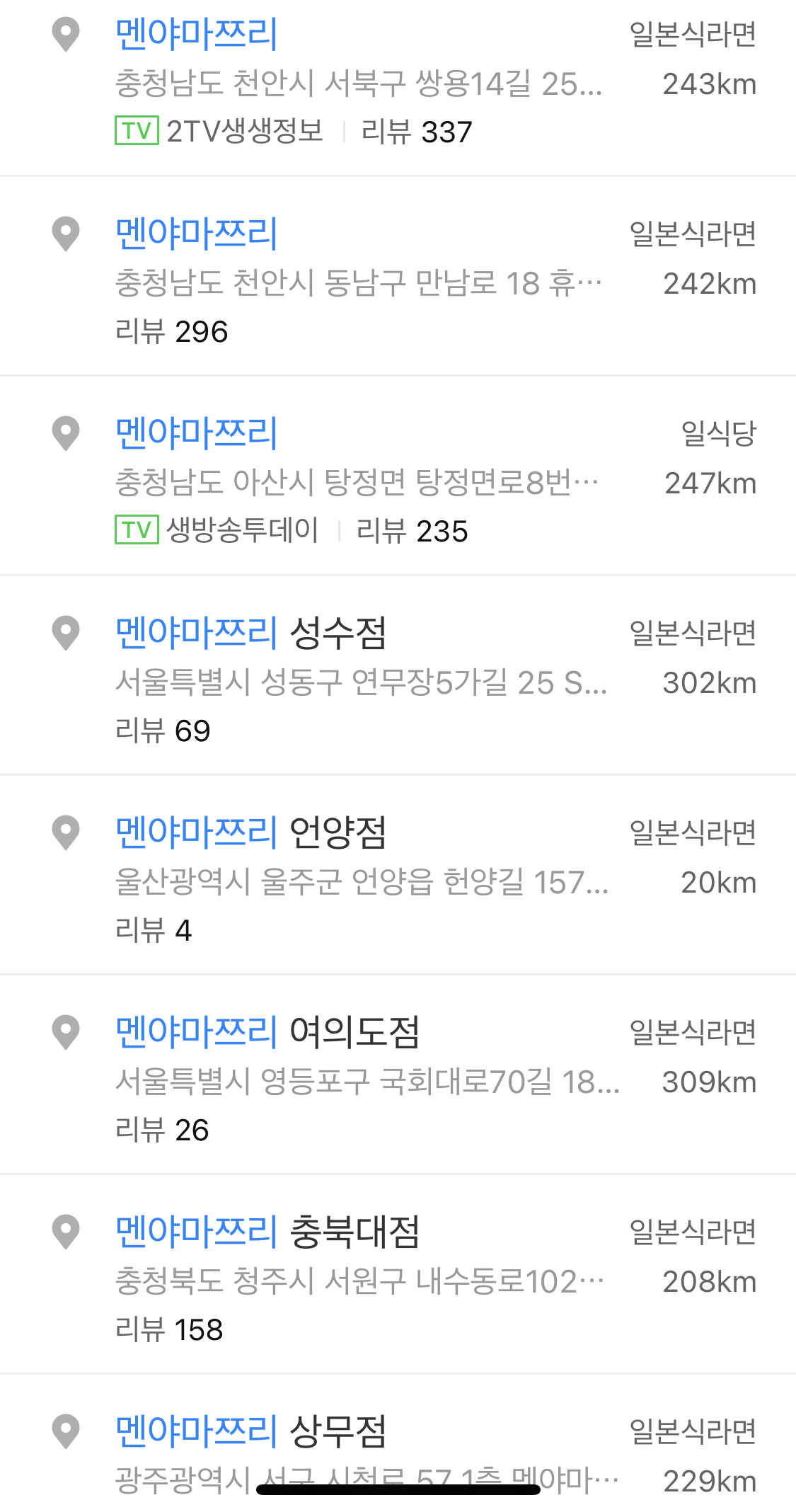Open 멘야마쯔리 상무점 in 광주광역시
This screenshot has height=1512, width=796.
[x=251, y=1431]
